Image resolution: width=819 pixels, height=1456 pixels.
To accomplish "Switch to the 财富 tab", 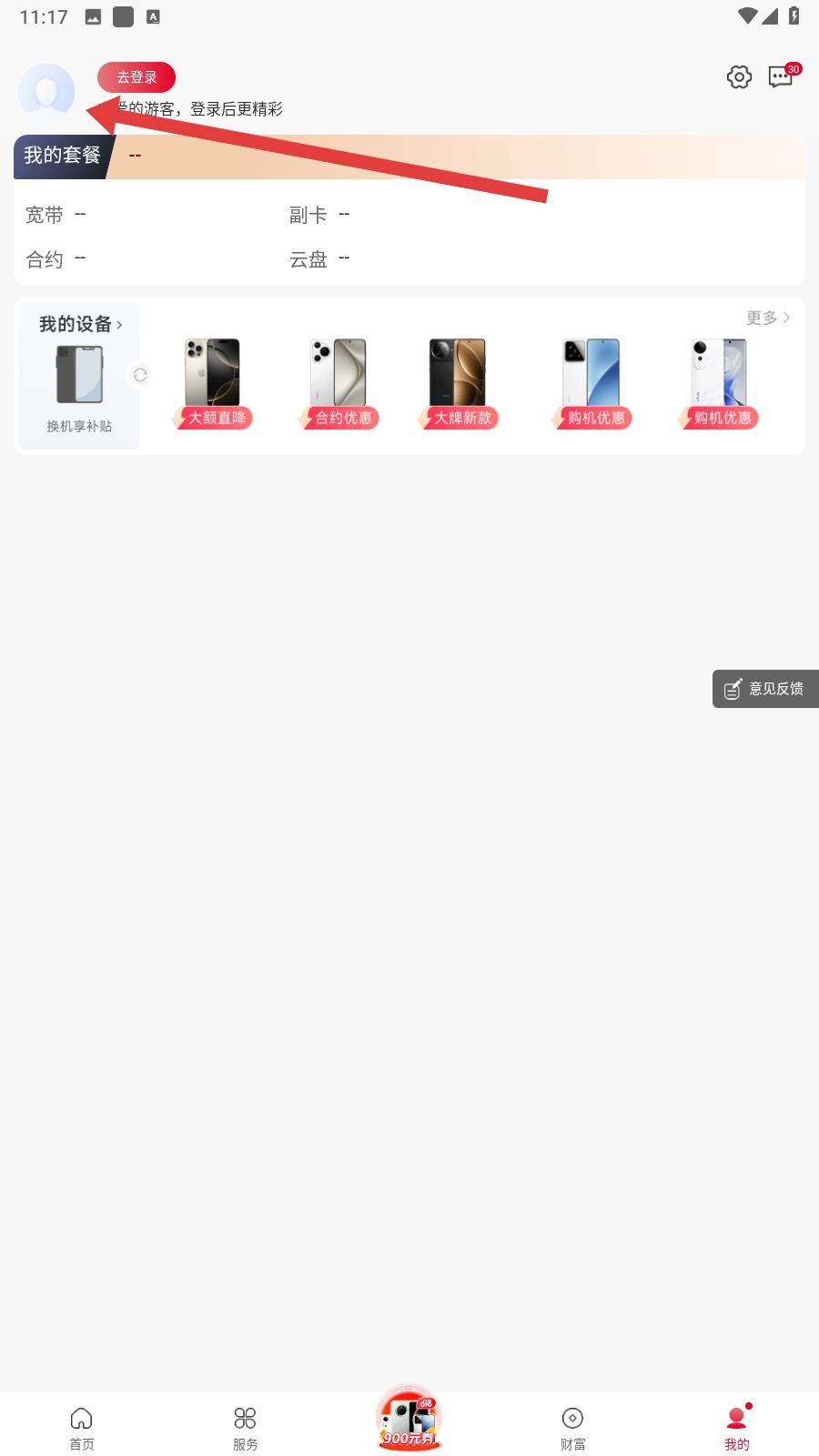I will (x=572, y=1427).
